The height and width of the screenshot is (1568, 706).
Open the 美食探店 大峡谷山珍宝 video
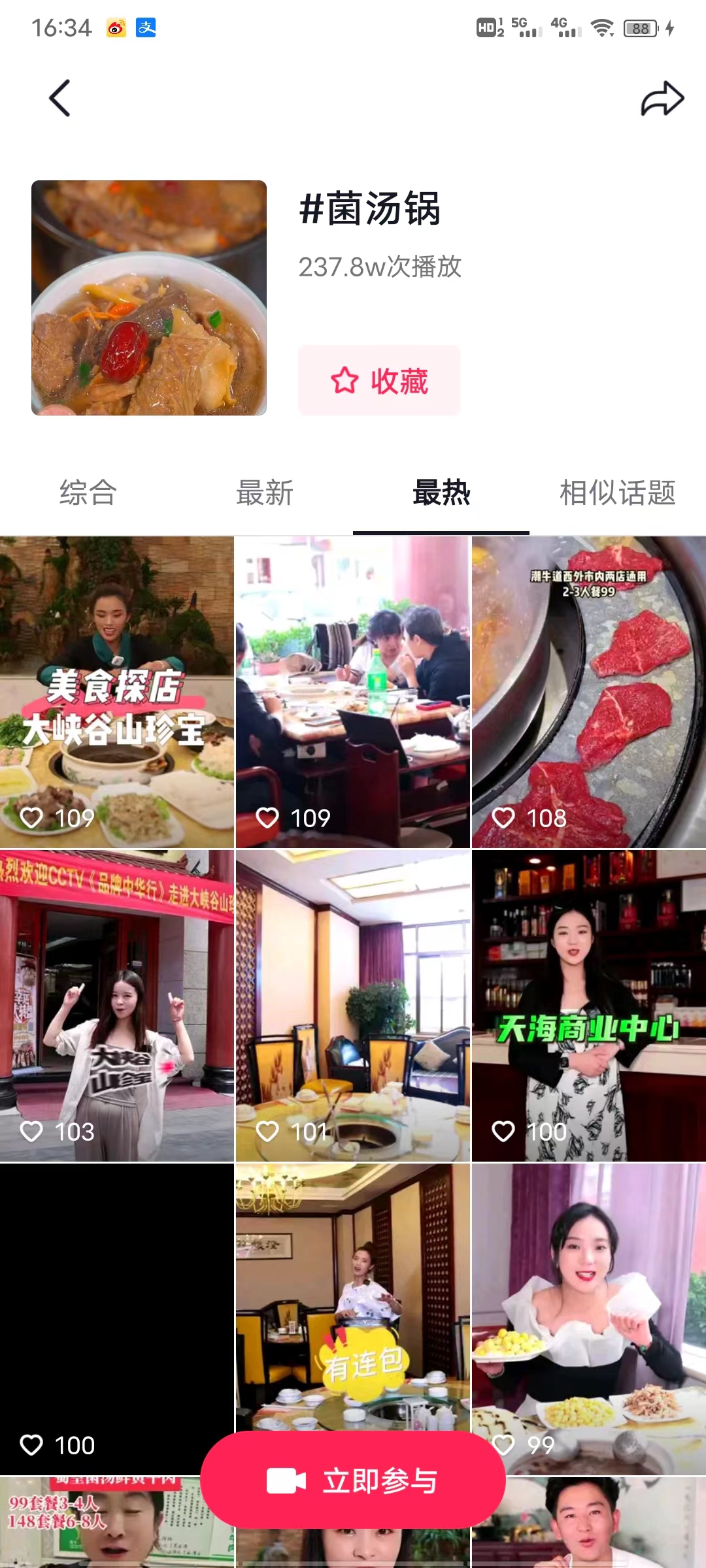pyautogui.click(x=116, y=686)
